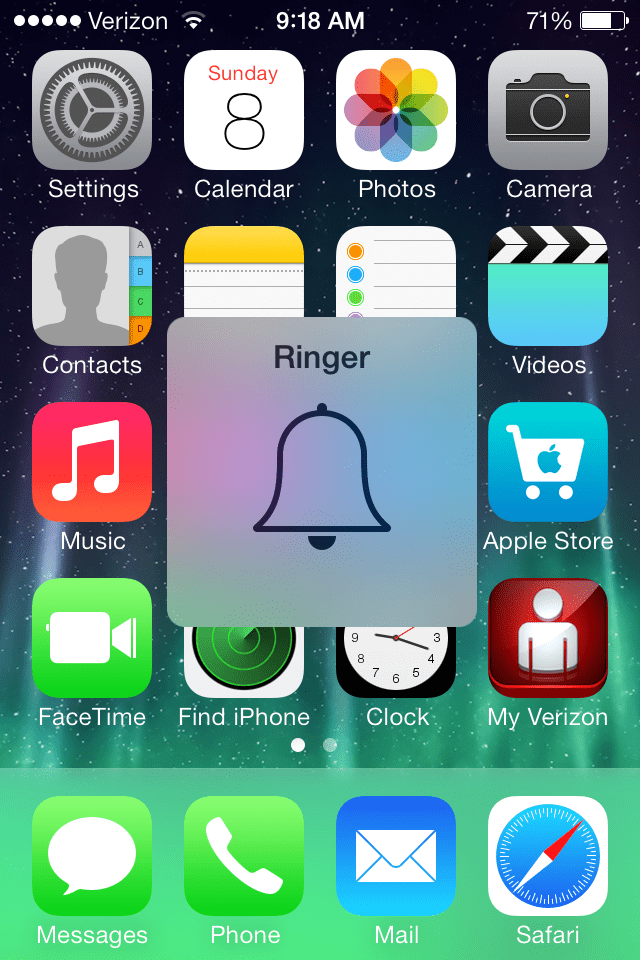The width and height of the screenshot is (640, 960).
Task: Open Photos
Action: click(396, 110)
